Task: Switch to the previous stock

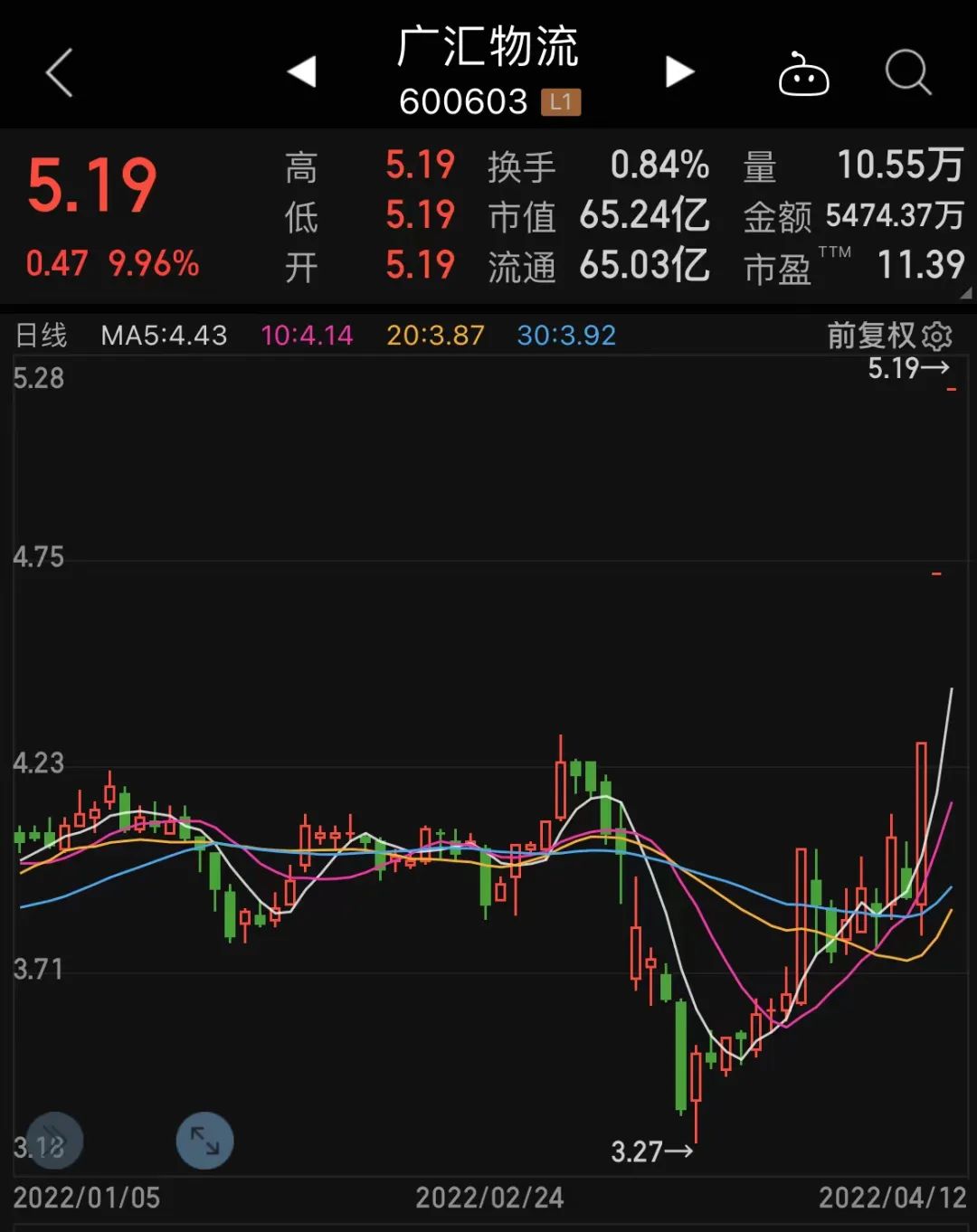Action: (302, 72)
